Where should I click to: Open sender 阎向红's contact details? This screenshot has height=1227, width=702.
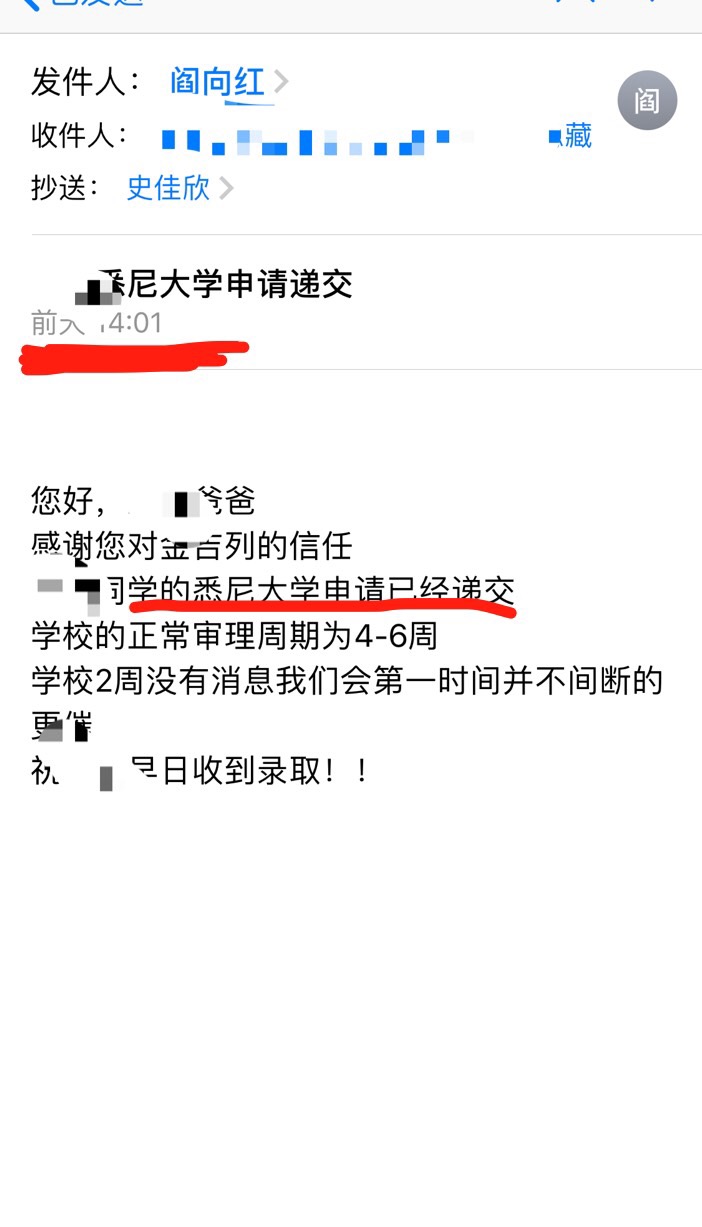point(217,82)
